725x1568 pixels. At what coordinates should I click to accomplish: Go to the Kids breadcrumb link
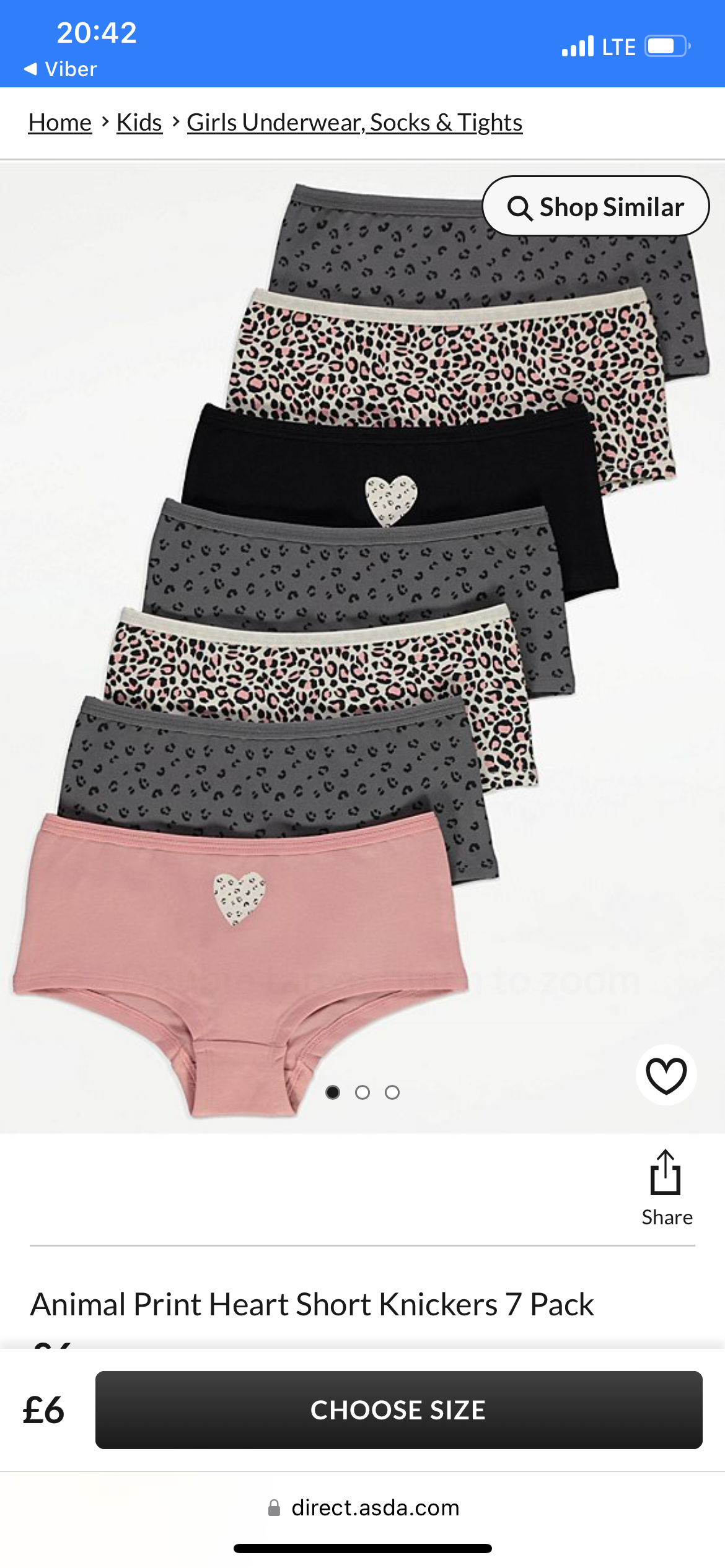139,123
